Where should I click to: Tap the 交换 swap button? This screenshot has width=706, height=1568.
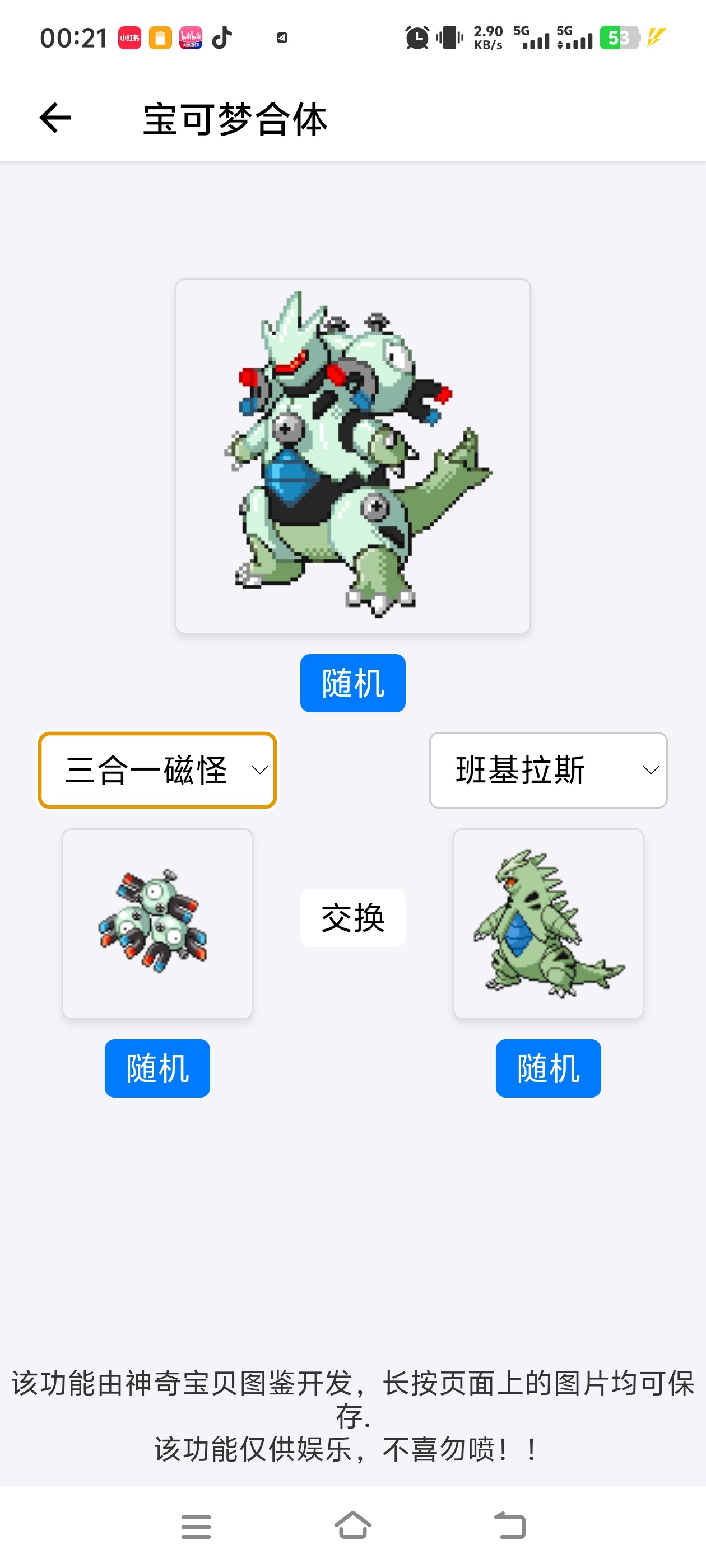point(352,917)
